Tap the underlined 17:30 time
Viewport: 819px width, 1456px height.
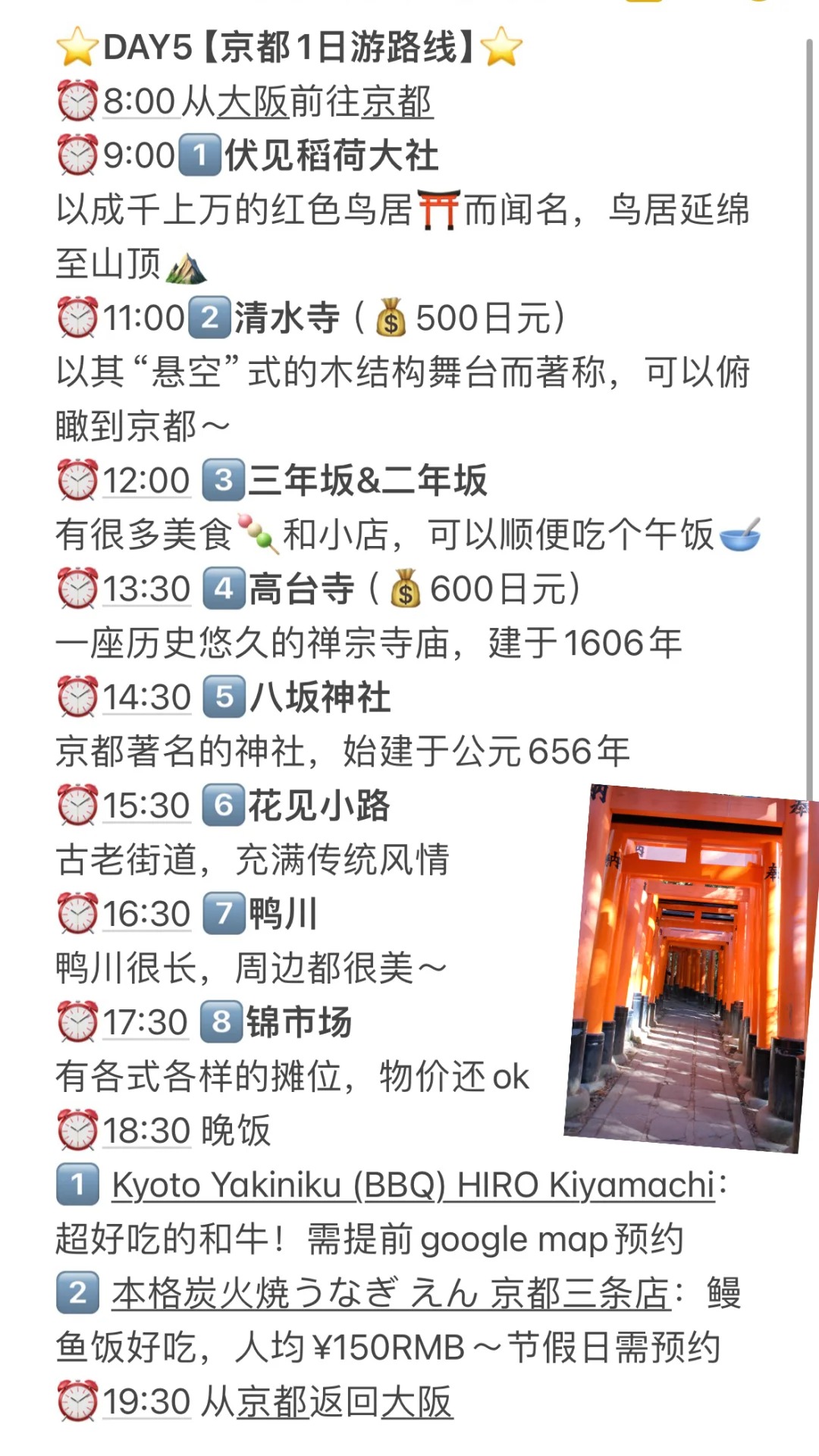point(144,1023)
